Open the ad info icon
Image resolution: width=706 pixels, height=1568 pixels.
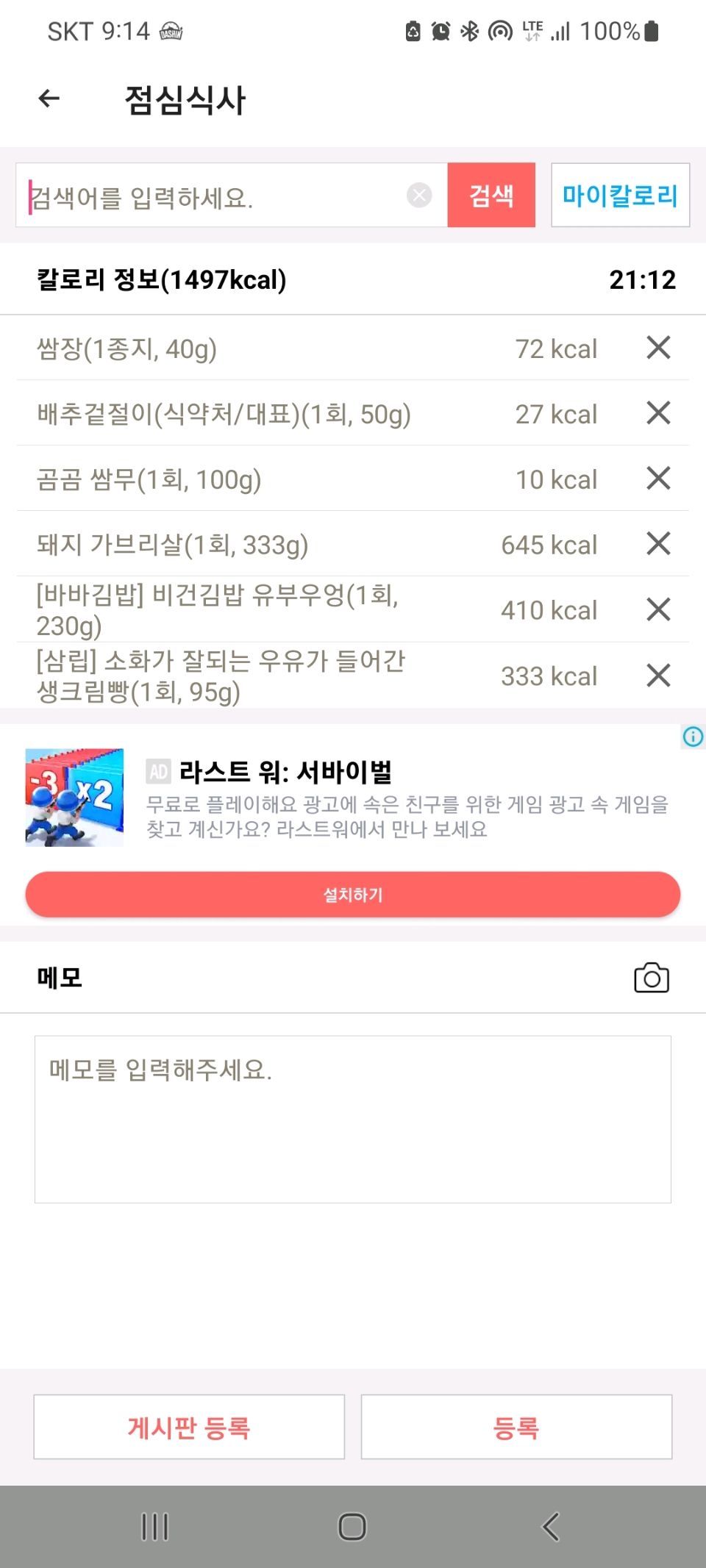coord(693,737)
